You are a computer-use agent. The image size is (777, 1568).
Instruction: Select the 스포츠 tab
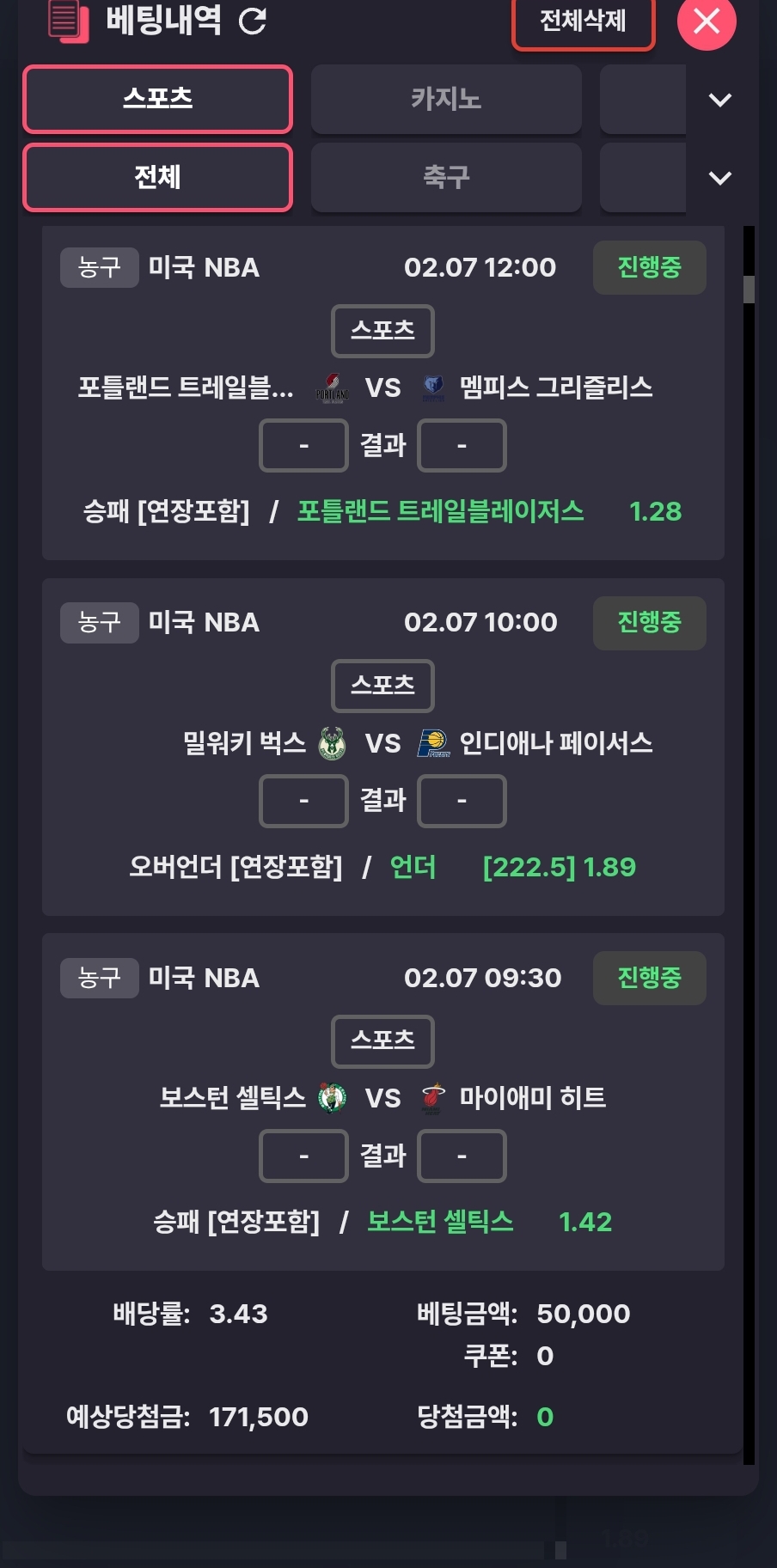(x=158, y=99)
